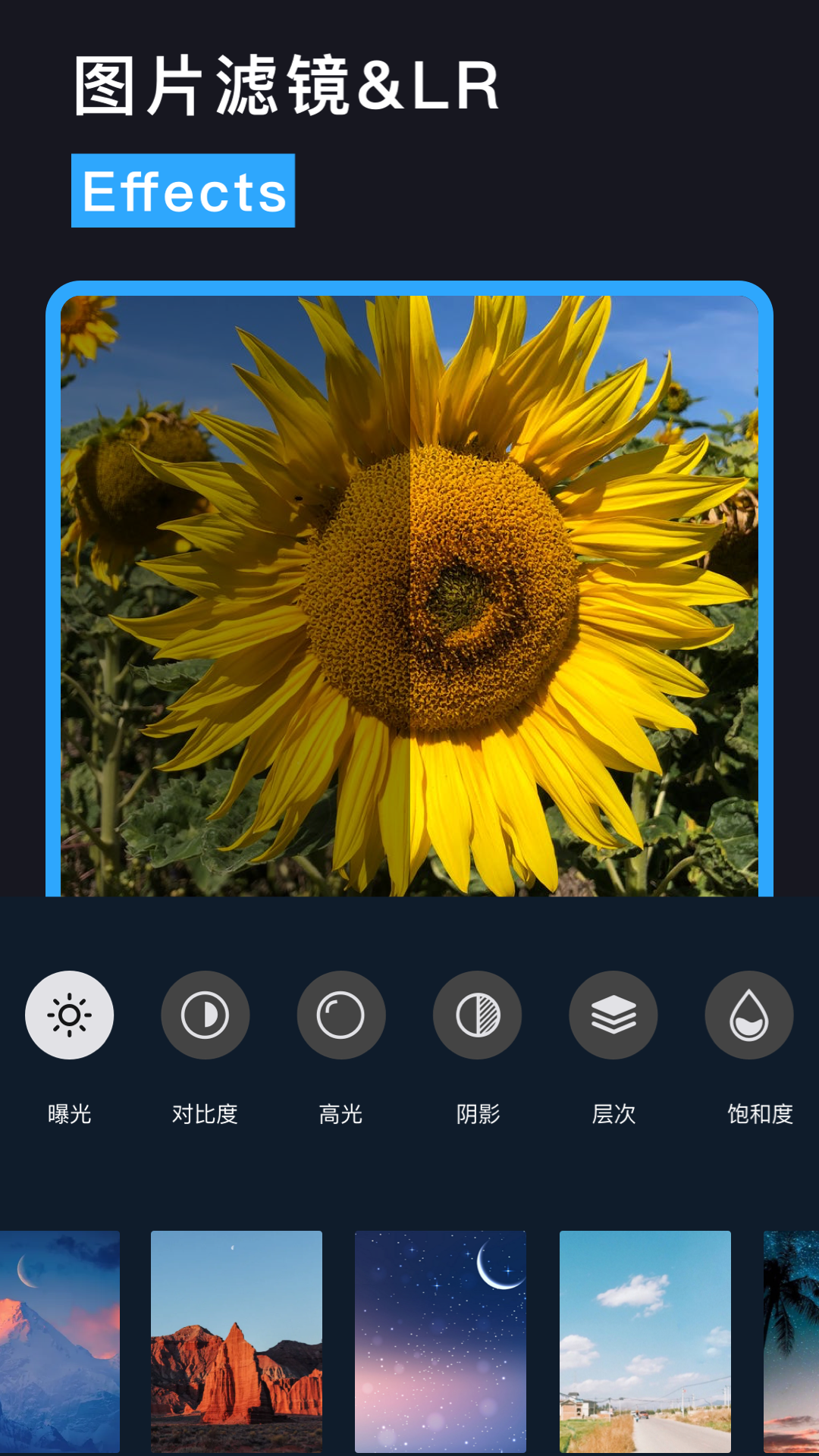This screenshot has height=1456, width=819.
Task: Select the 曝光 (exposure) adjustment icon
Action: [x=70, y=1015]
